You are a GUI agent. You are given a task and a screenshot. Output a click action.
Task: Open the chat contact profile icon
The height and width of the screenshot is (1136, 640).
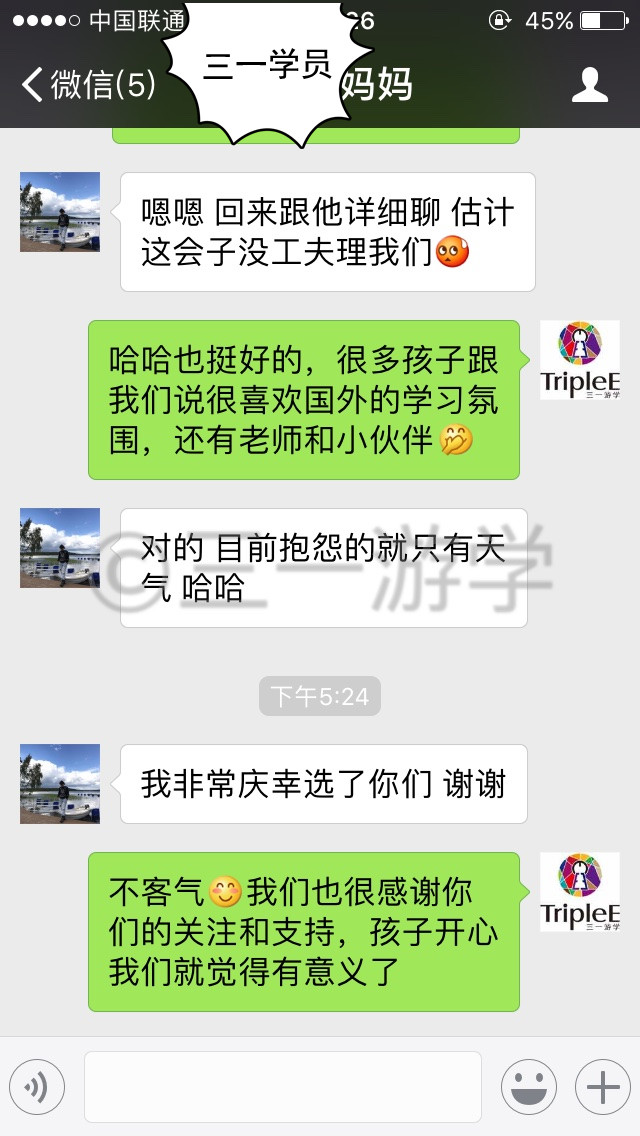click(x=589, y=85)
